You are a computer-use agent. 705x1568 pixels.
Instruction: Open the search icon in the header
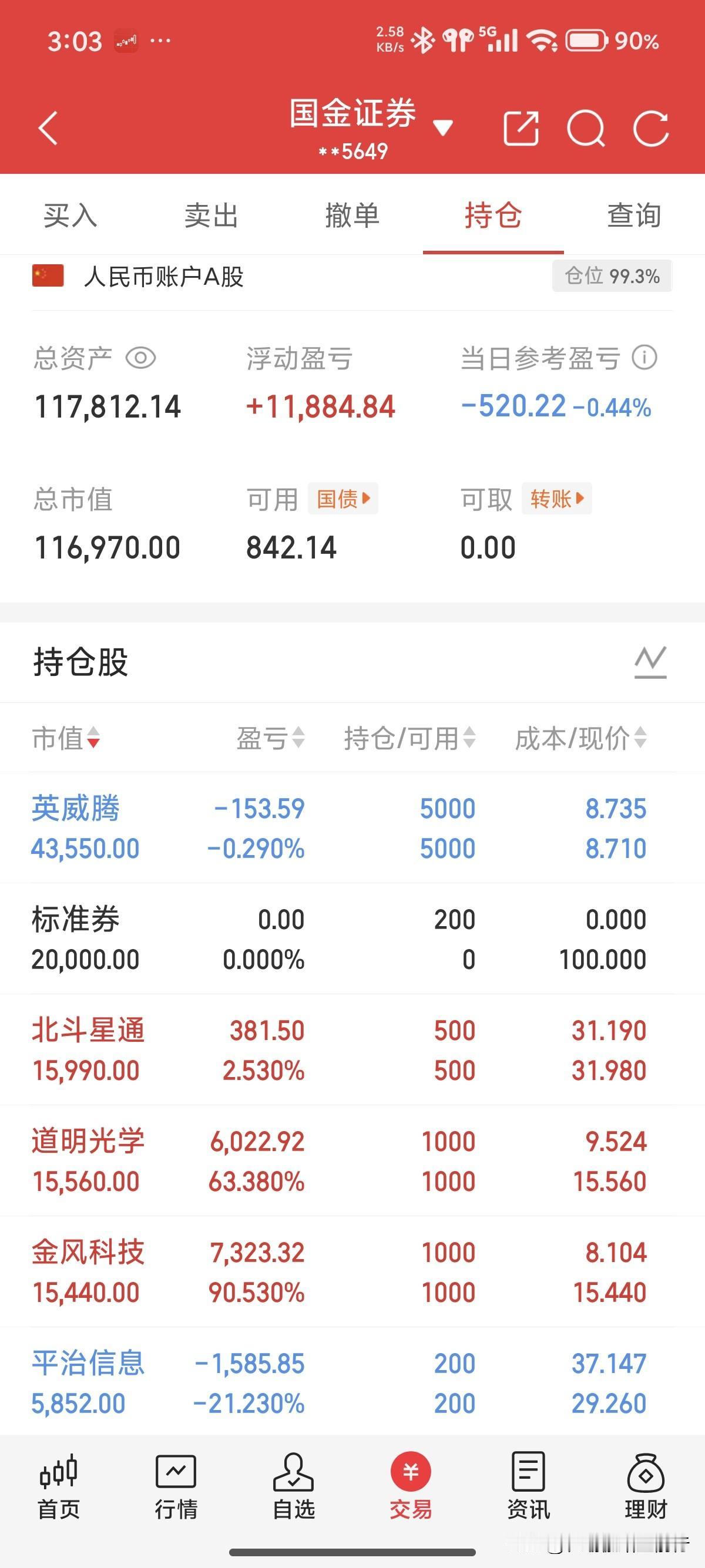coord(586,129)
